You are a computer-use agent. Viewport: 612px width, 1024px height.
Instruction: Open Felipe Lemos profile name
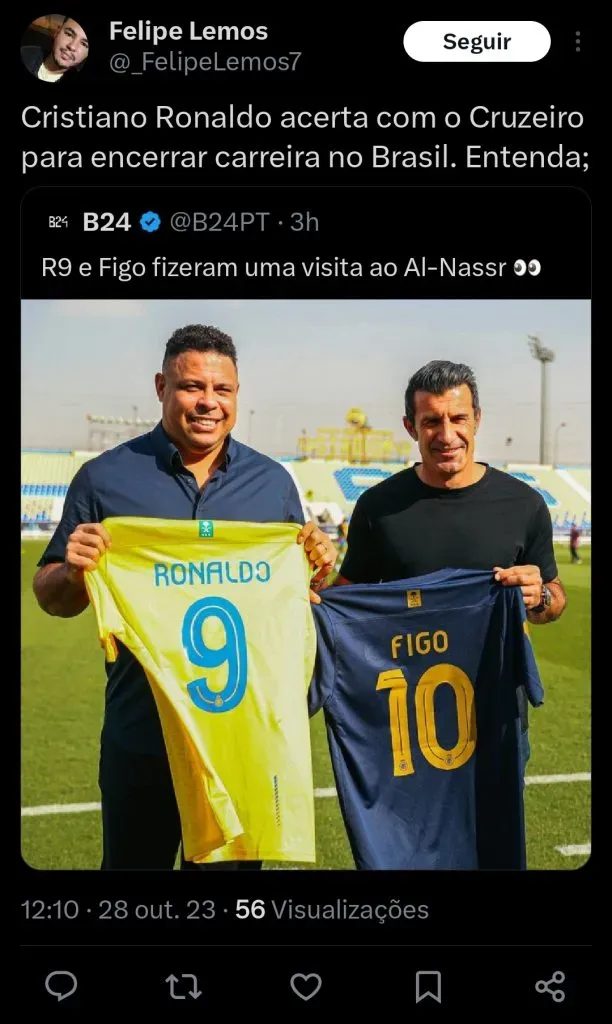point(188,31)
